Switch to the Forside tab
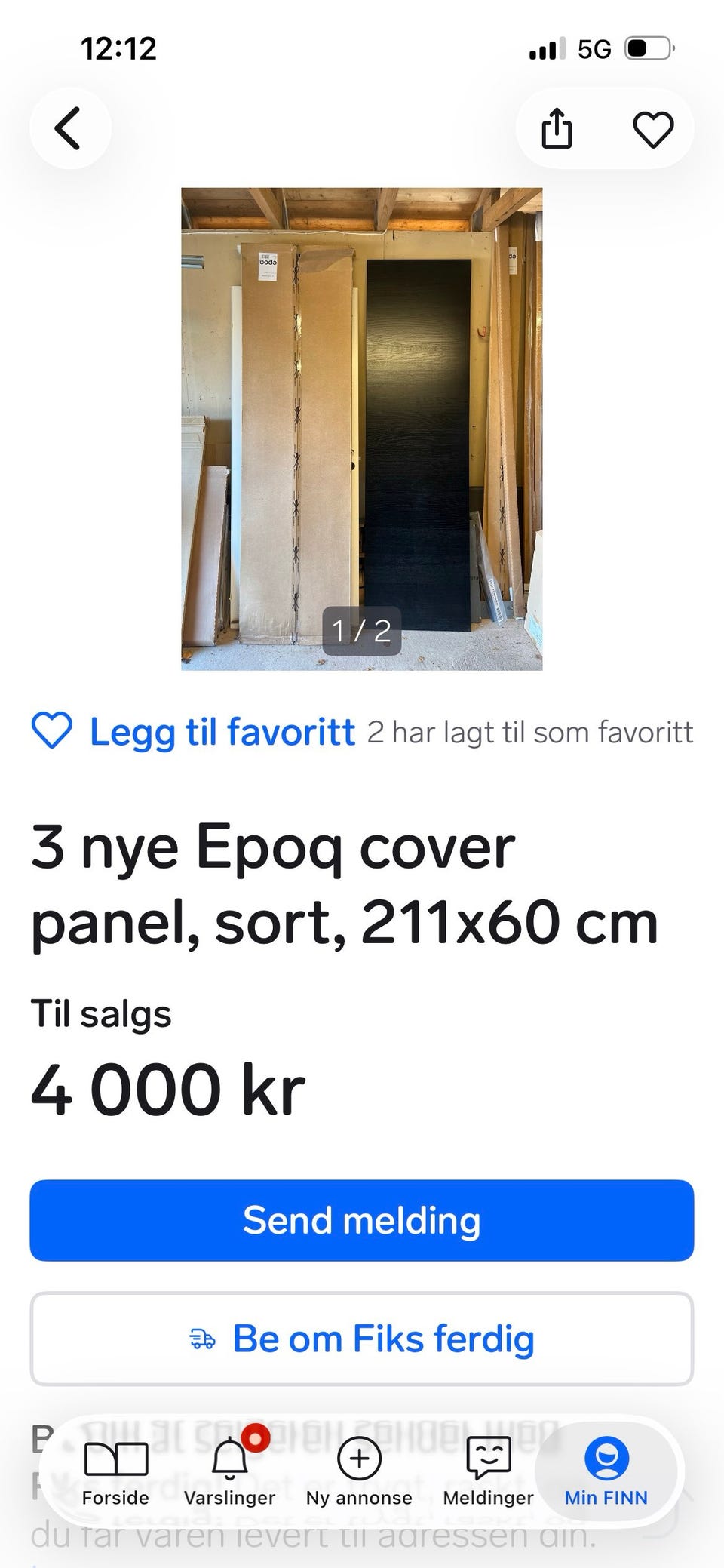The width and height of the screenshot is (724, 1568). click(x=115, y=1471)
